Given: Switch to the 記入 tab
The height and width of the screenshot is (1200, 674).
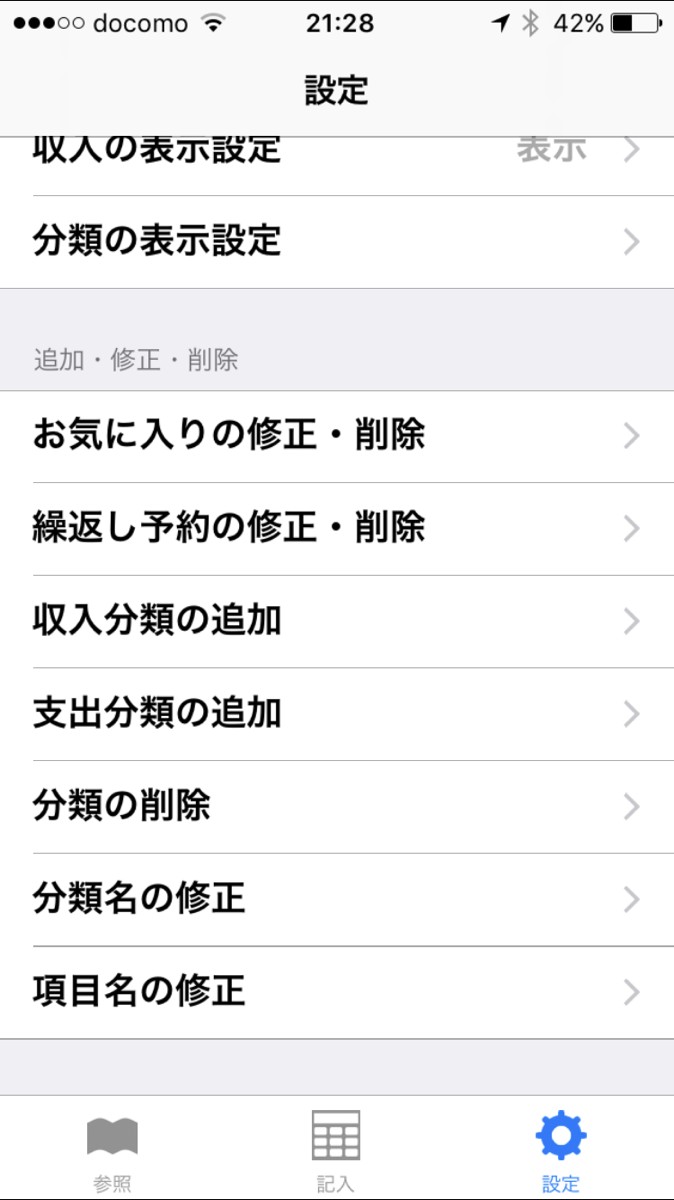Looking at the screenshot, I should 336,1150.
